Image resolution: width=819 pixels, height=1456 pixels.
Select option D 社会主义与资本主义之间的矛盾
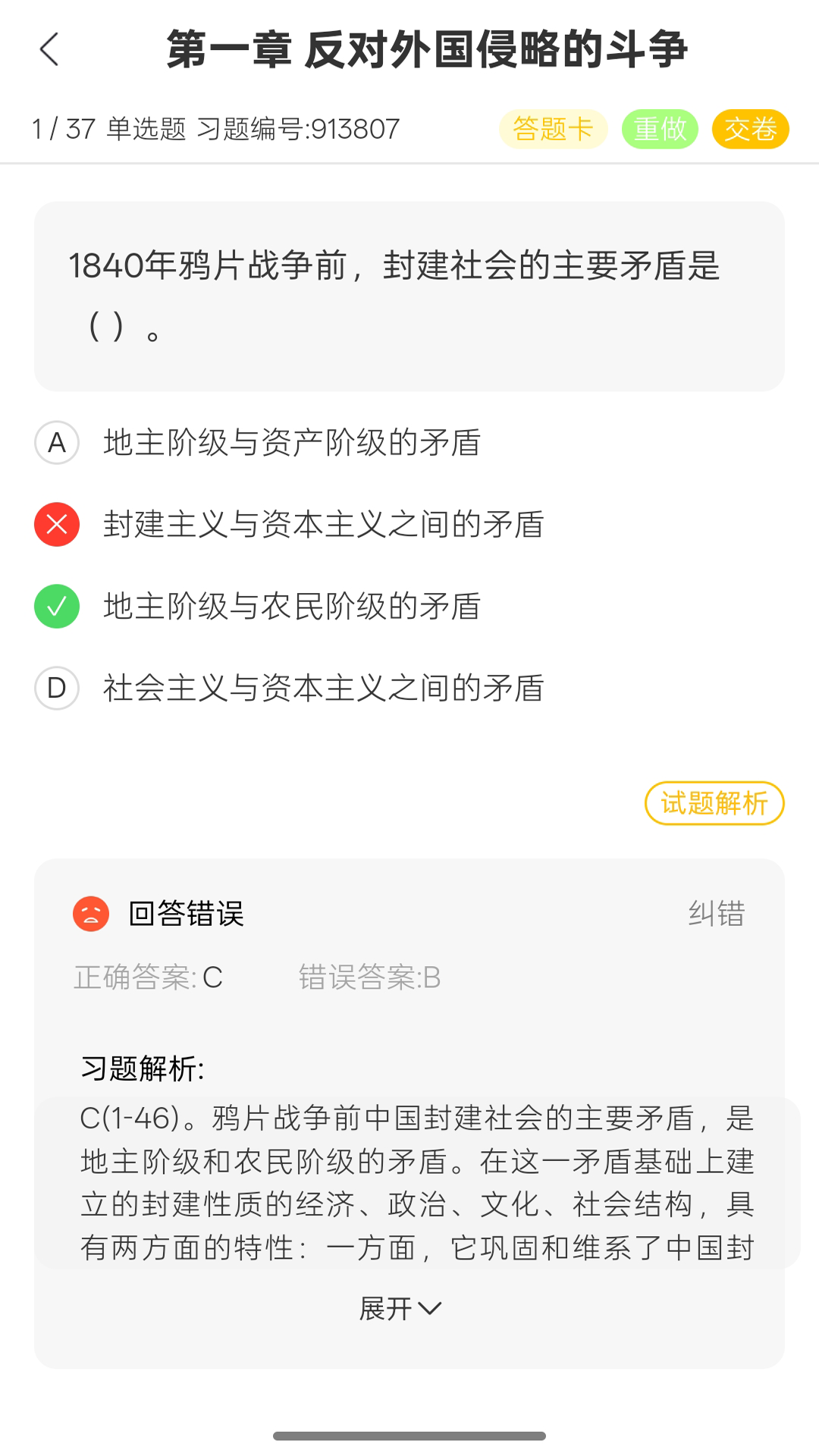(x=322, y=689)
